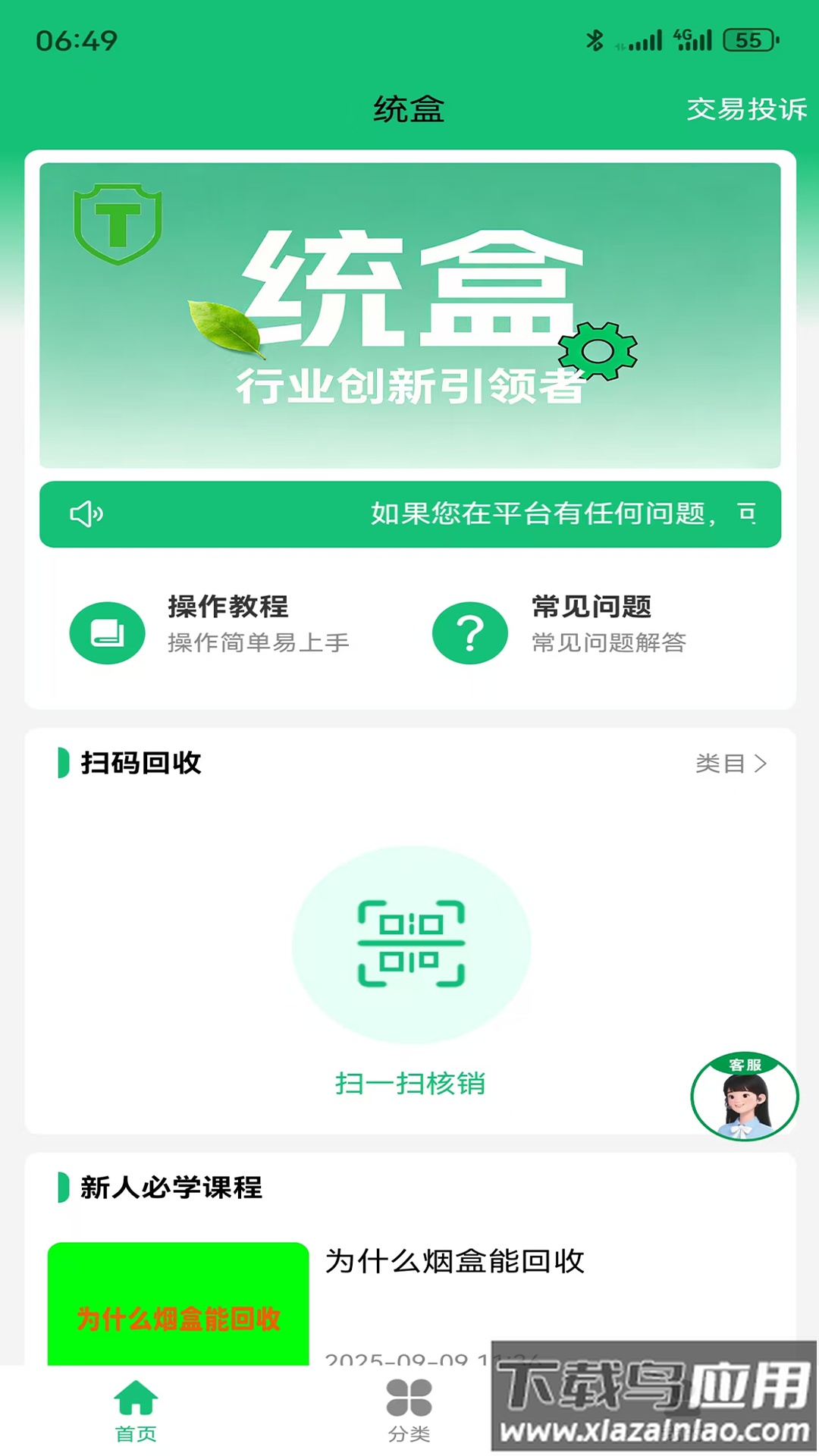Open the 为什么烟盒能回收 course thumbnail
Viewport: 819px width, 1456px height.
(179, 1304)
